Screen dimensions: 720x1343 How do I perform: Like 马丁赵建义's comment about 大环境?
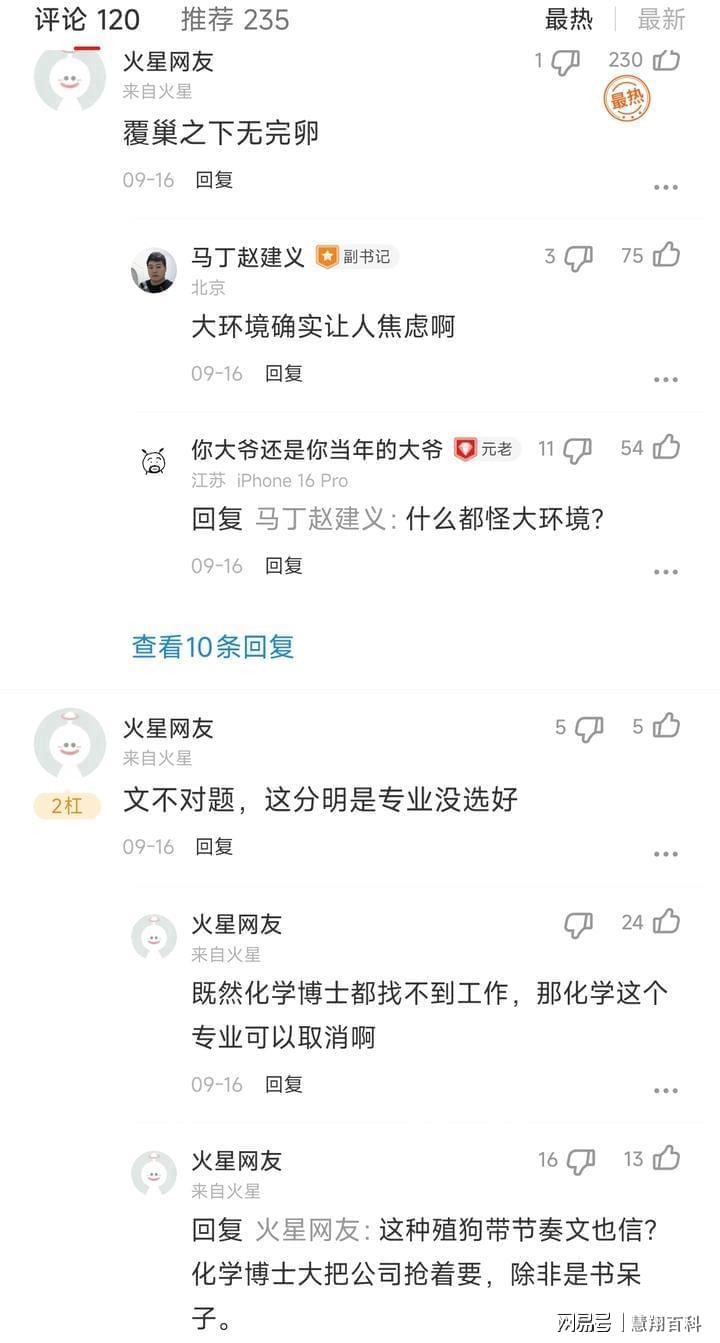coord(666,257)
